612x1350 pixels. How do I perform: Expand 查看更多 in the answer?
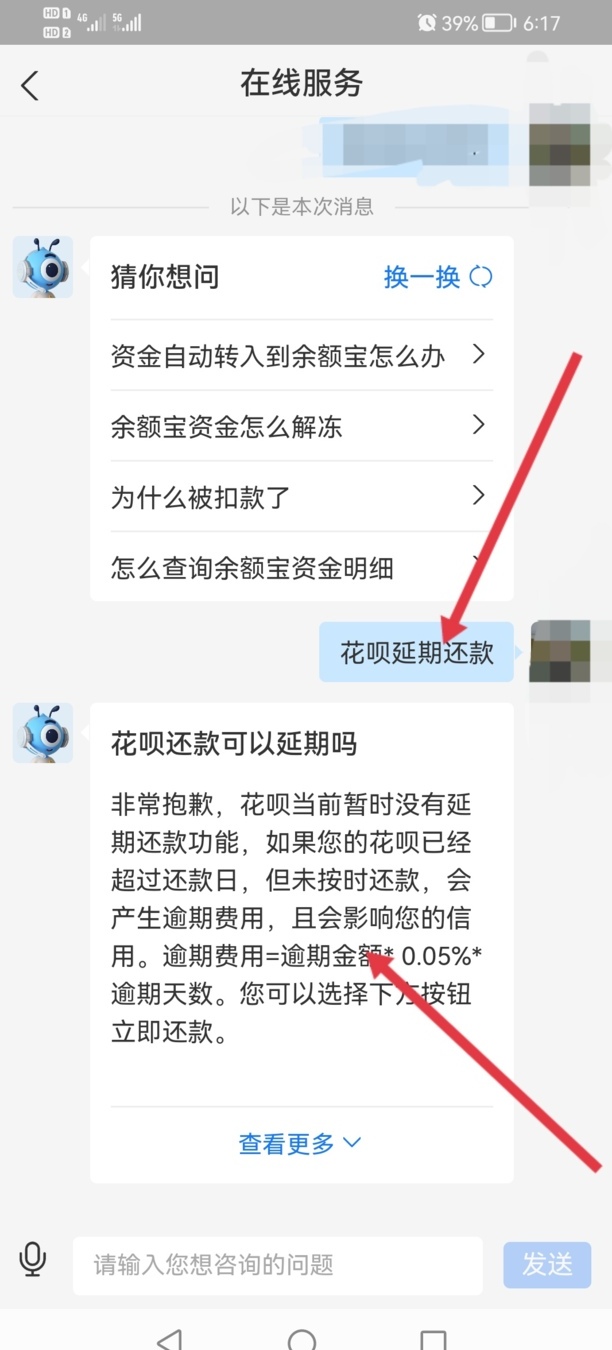tap(300, 1143)
